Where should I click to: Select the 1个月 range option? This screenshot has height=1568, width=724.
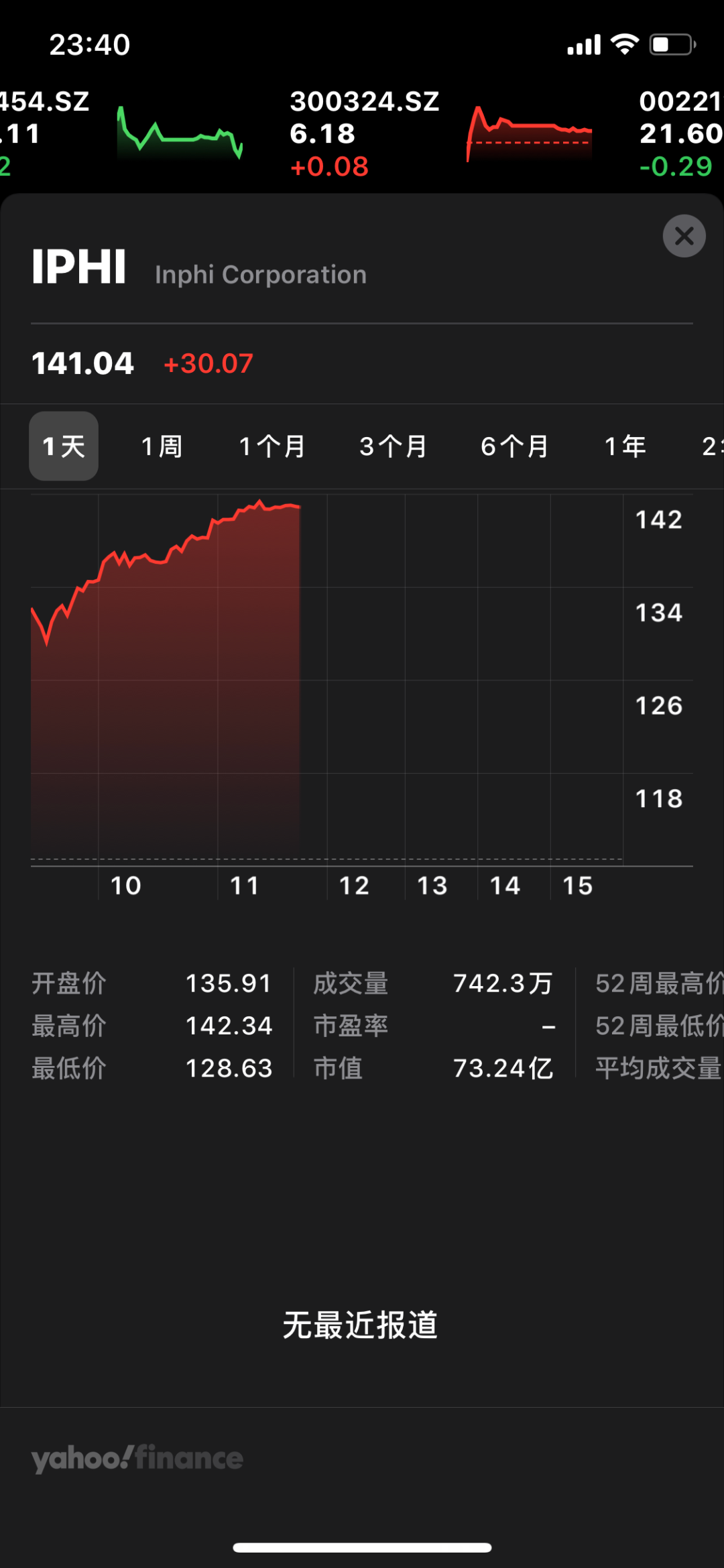click(x=271, y=446)
